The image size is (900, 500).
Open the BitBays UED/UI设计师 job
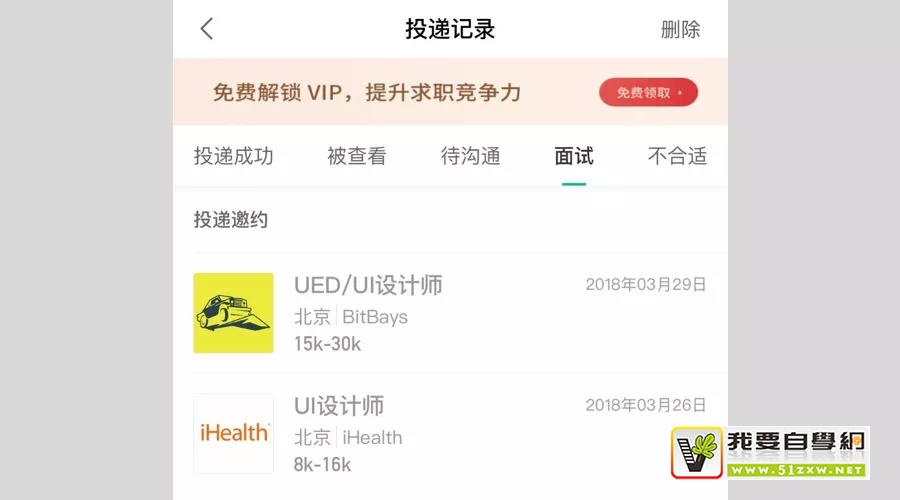click(x=450, y=313)
